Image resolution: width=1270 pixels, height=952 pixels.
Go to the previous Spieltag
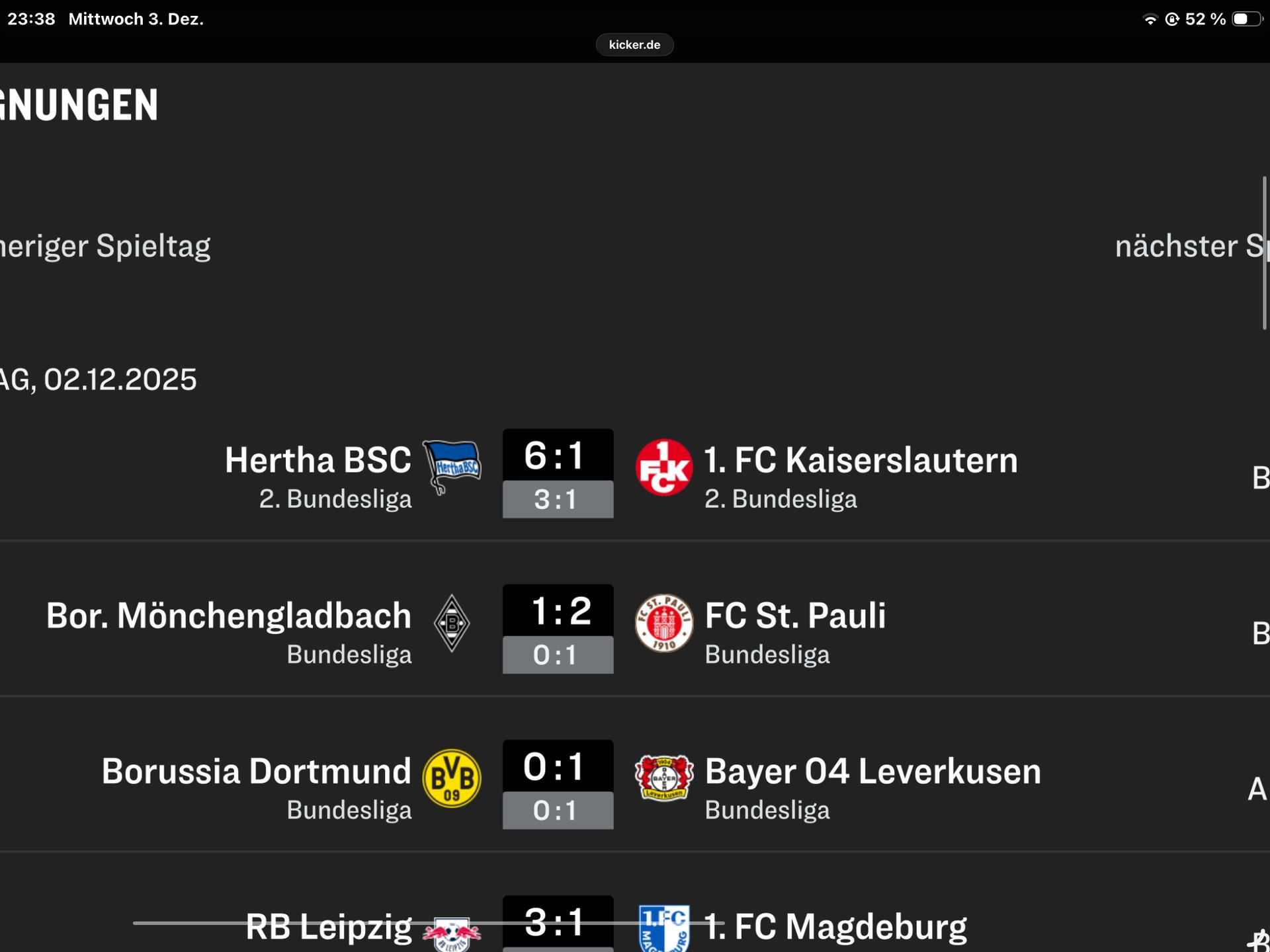click(106, 246)
